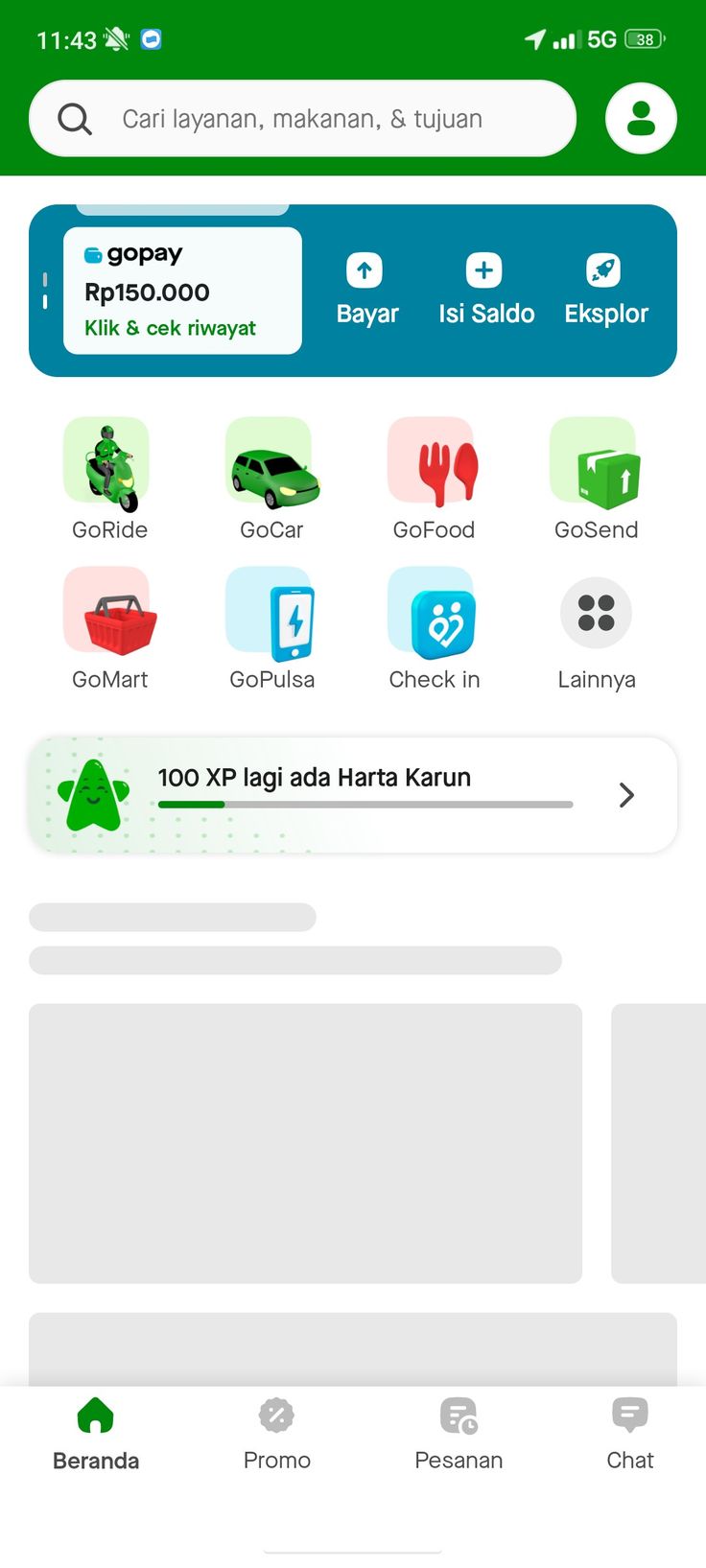Image resolution: width=706 pixels, height=1568 pixels.
Task: Open the Check in feature
Action: click(434, 626)
